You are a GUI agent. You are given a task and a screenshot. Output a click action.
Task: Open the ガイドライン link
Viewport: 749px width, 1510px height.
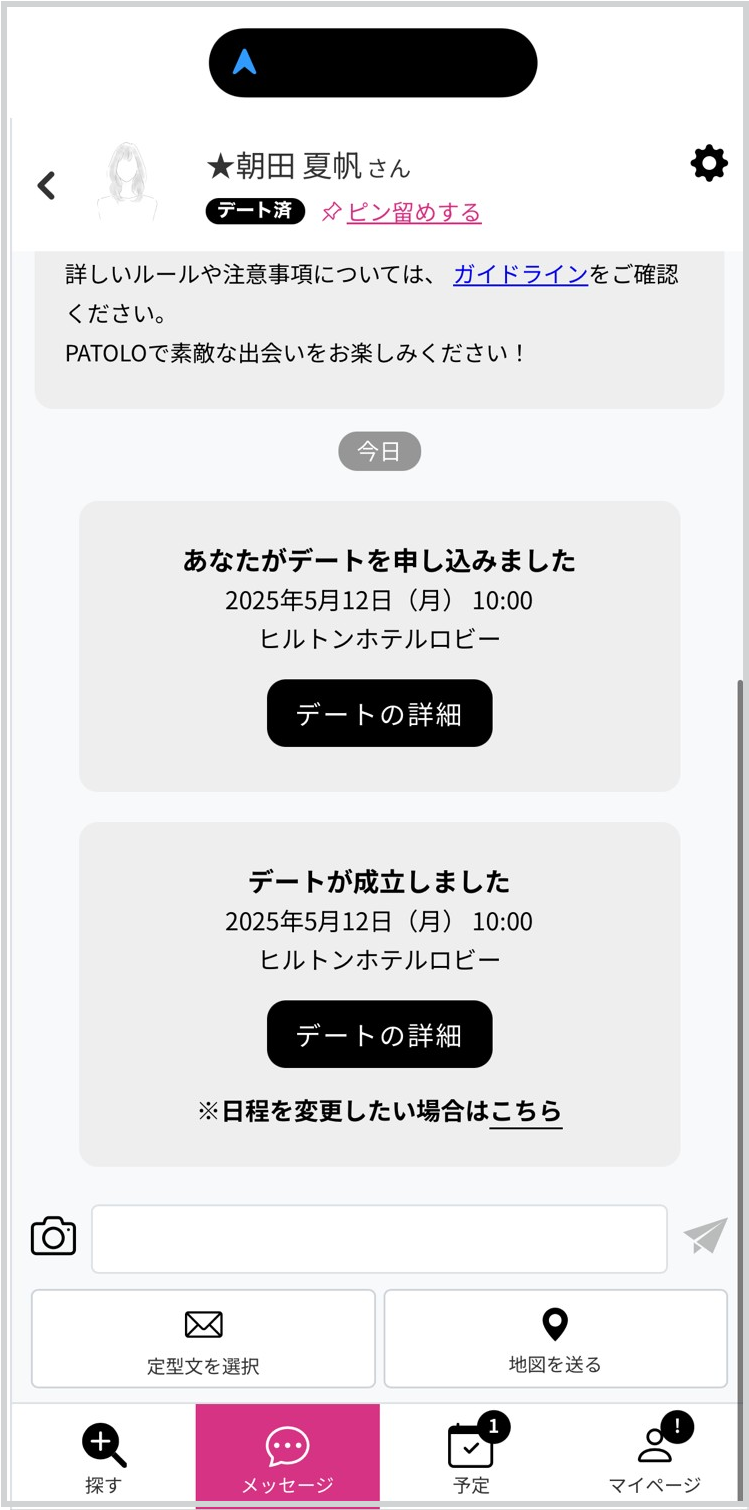tap(520, 275)
